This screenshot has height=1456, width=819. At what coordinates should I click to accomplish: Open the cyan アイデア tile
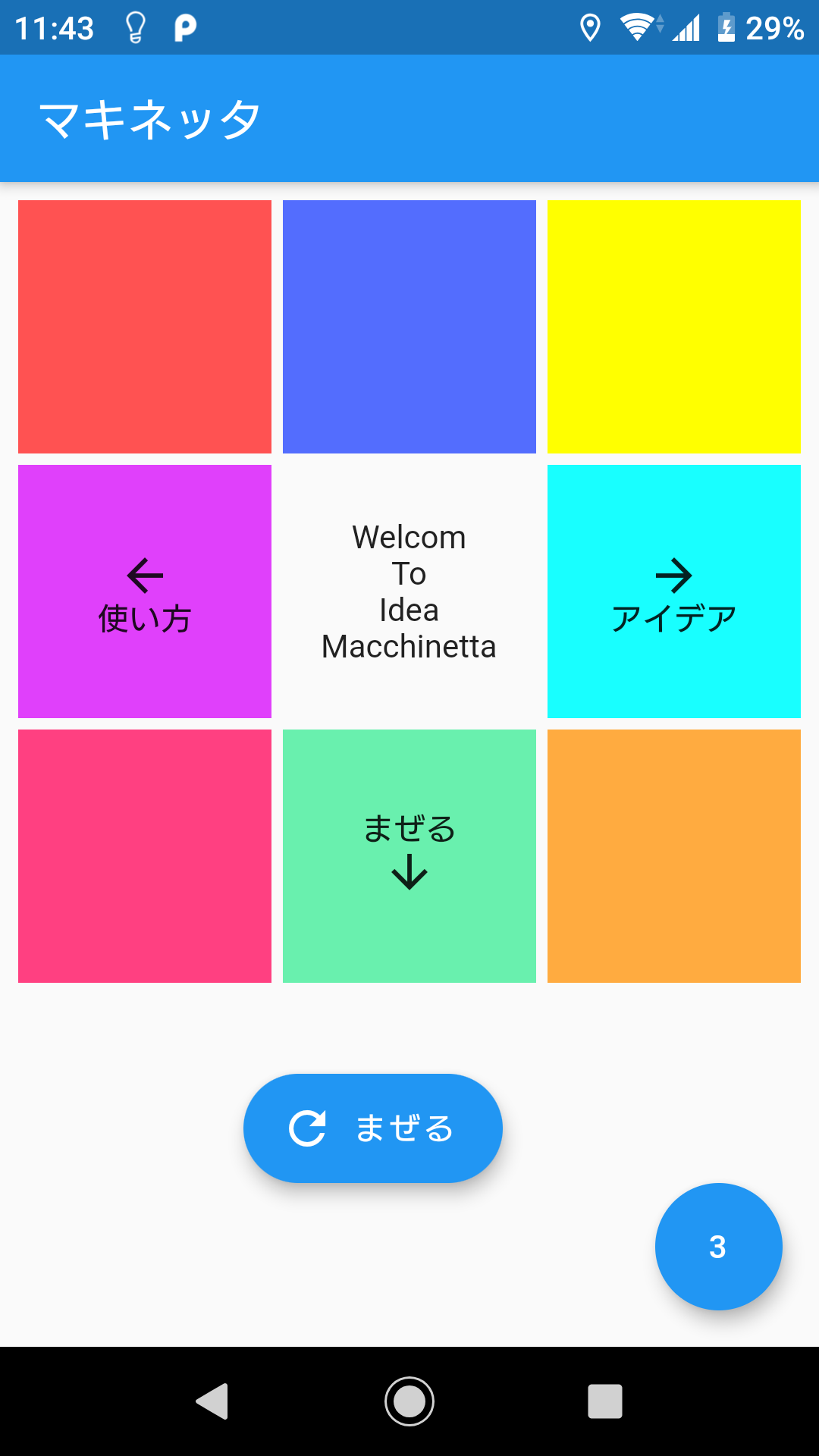click(673, 591)
